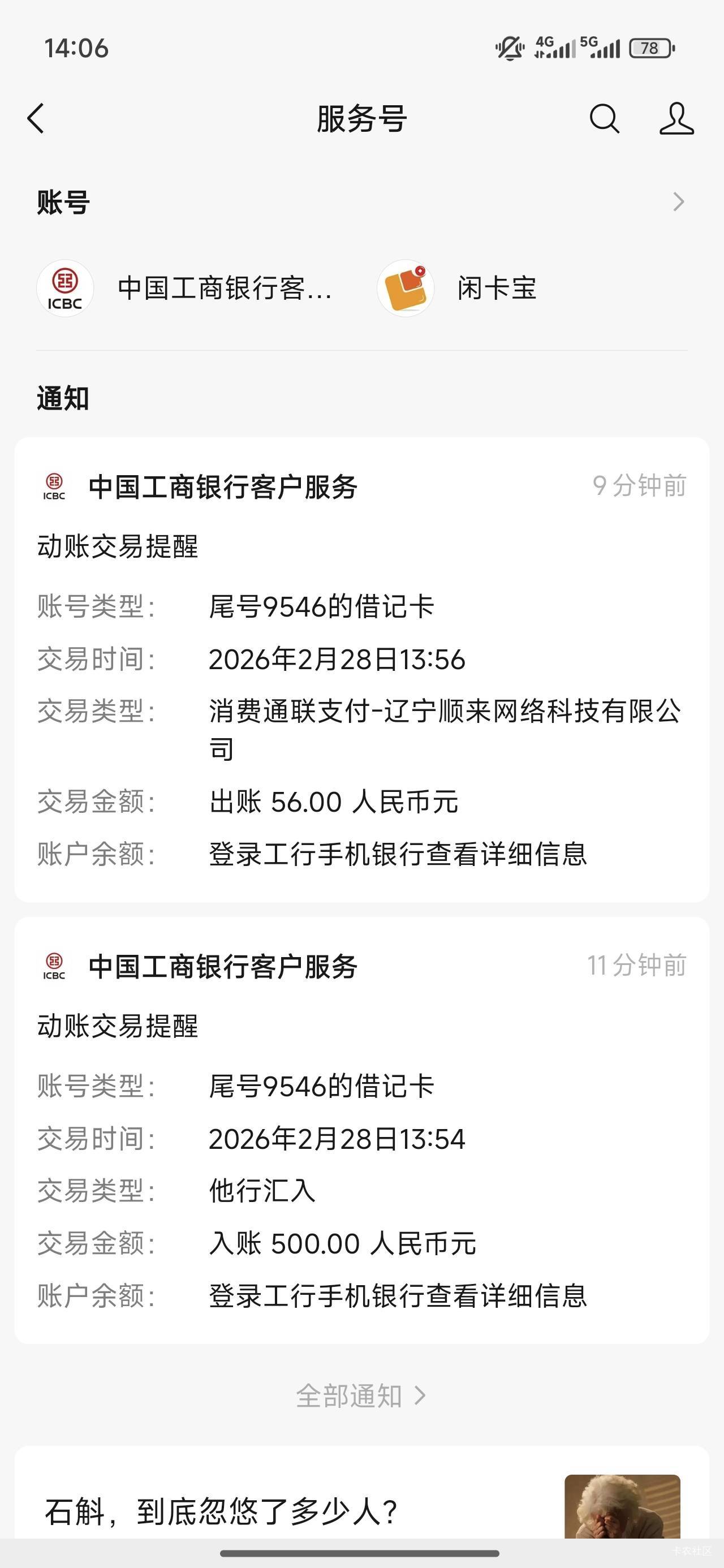View 全部通知
Screen dimensions: 724x1568
coord(360,1395)
